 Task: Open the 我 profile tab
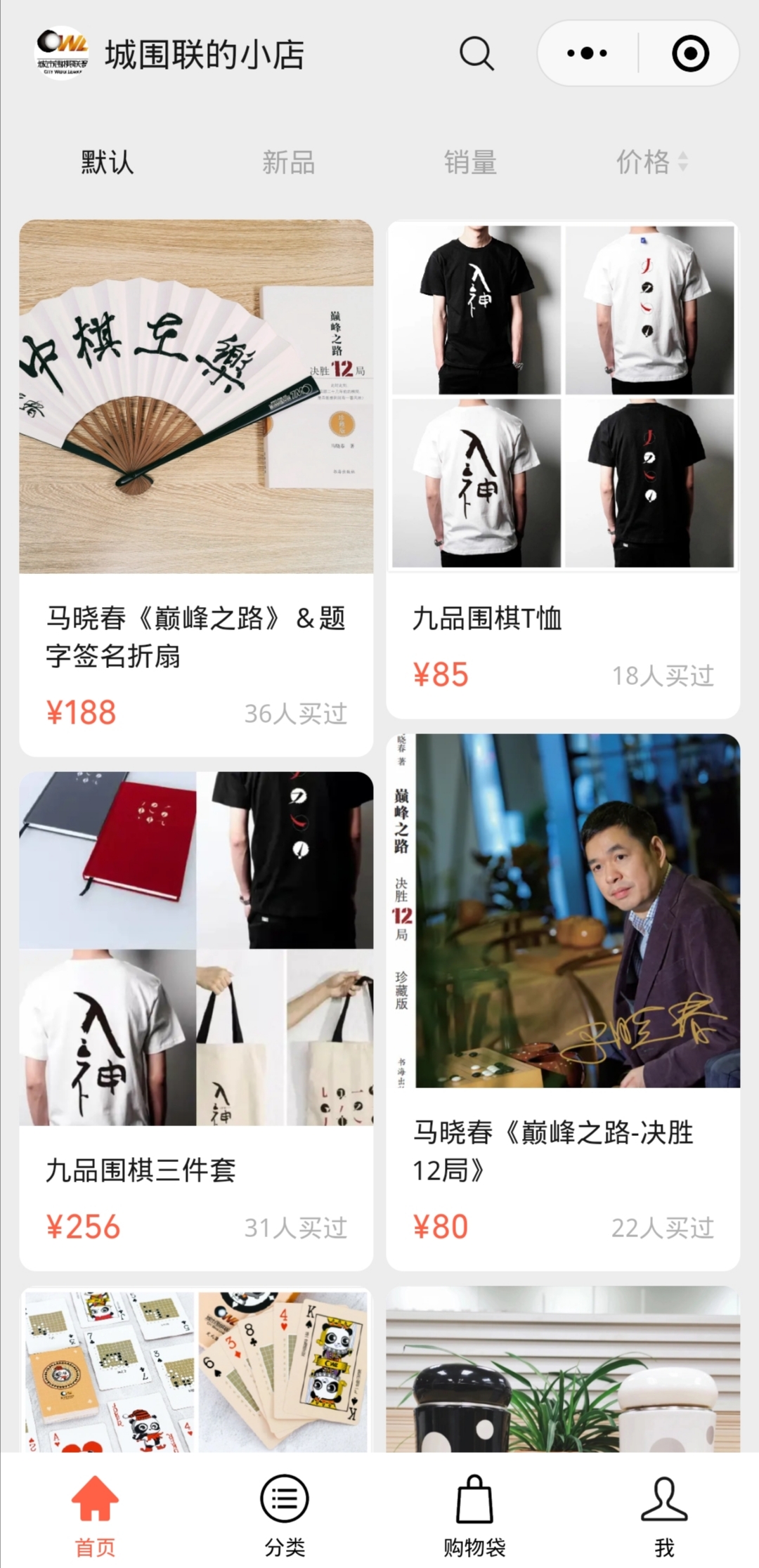click(x=664, y=1515)
